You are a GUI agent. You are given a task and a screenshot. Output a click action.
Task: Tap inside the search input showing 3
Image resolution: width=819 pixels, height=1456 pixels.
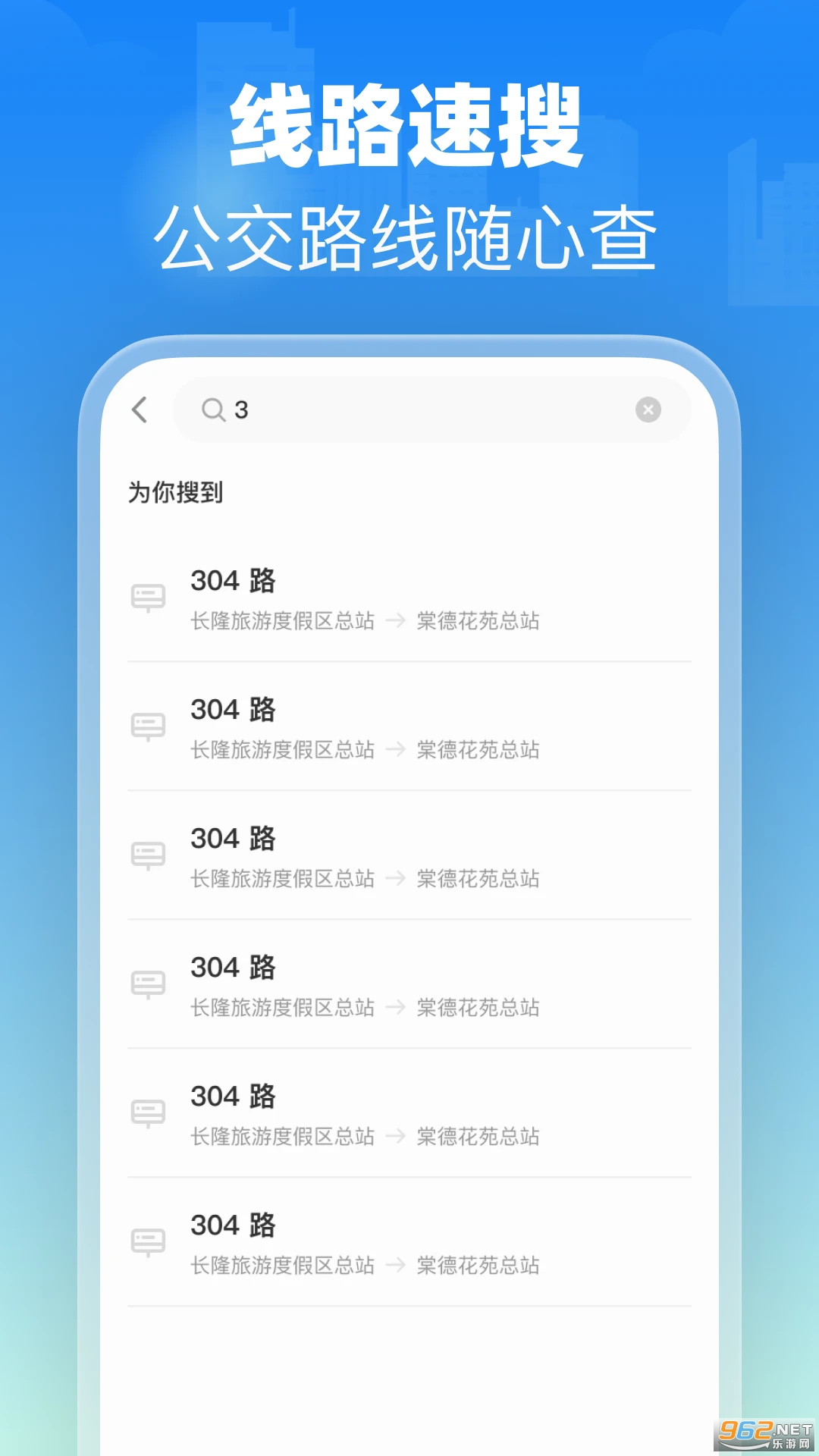click(x=379, y=409)
